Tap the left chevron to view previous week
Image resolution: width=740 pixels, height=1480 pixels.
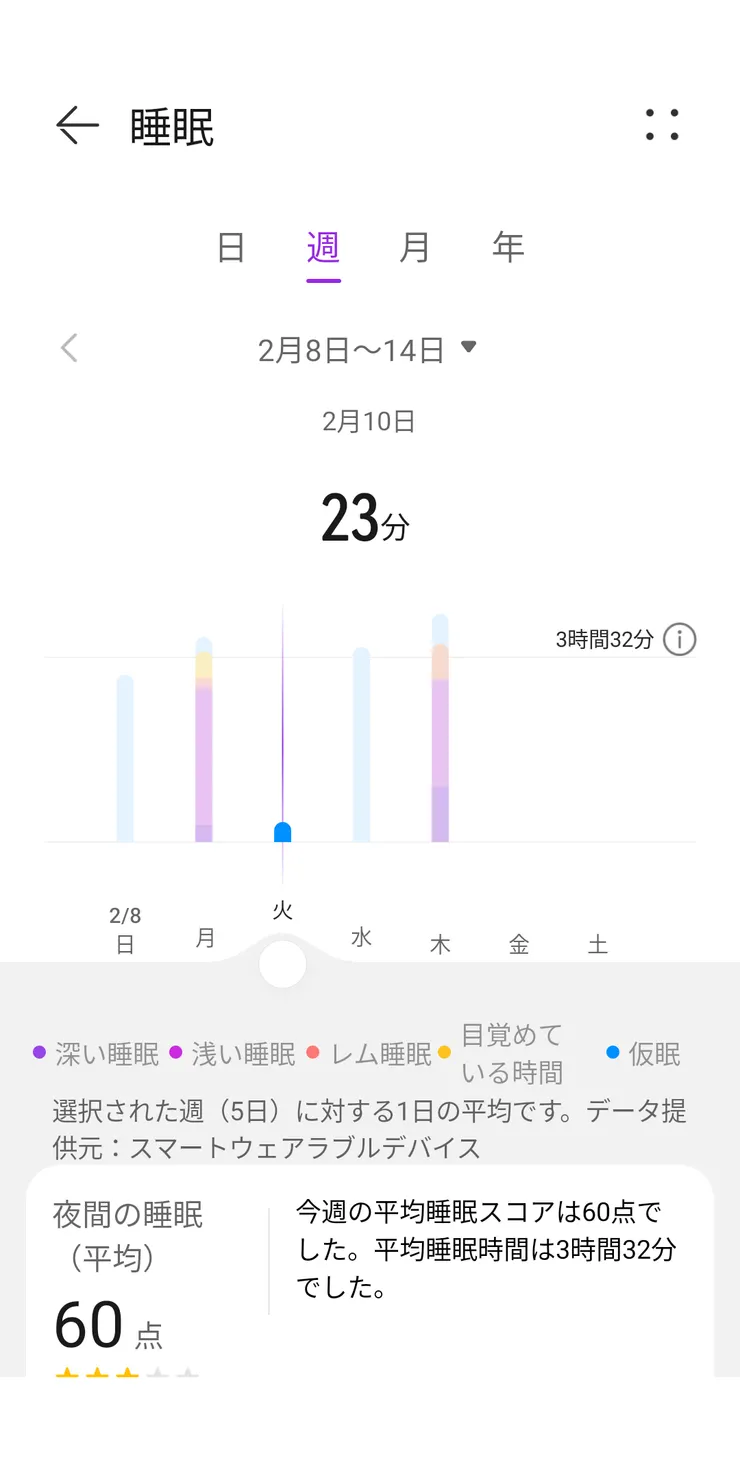(68, 348)
